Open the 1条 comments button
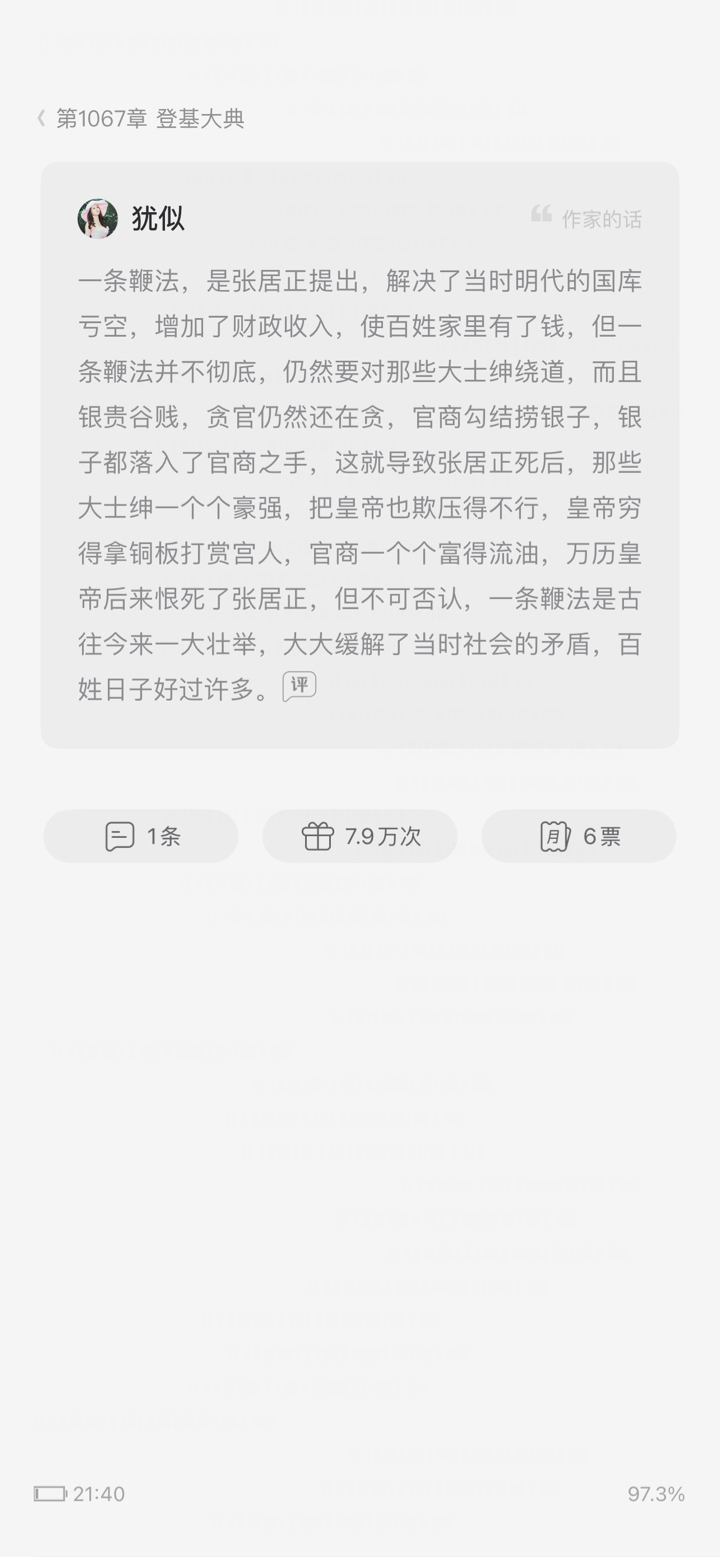The height and width of the screenshot is (1557, 720). click(141, 836)
